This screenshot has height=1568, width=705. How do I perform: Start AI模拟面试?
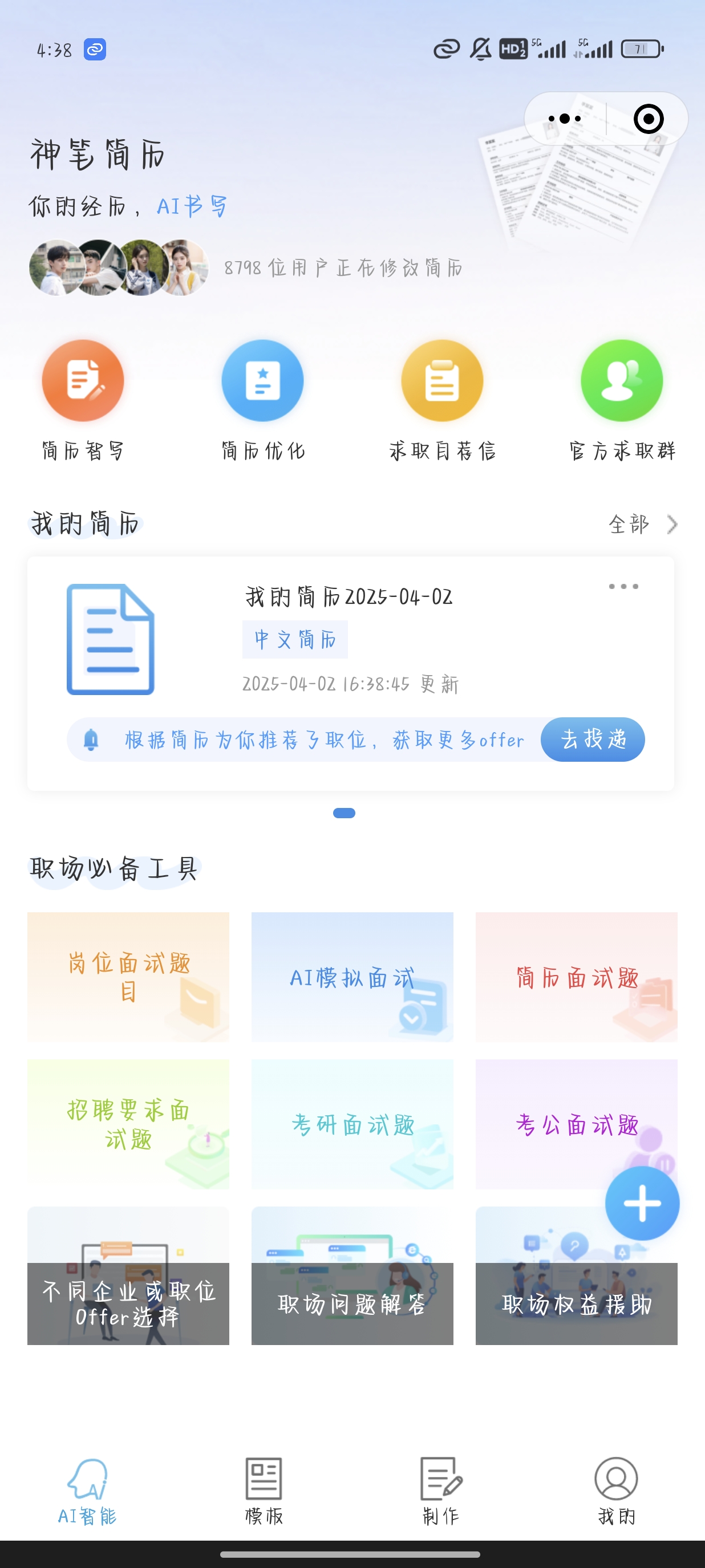[352, 976]
